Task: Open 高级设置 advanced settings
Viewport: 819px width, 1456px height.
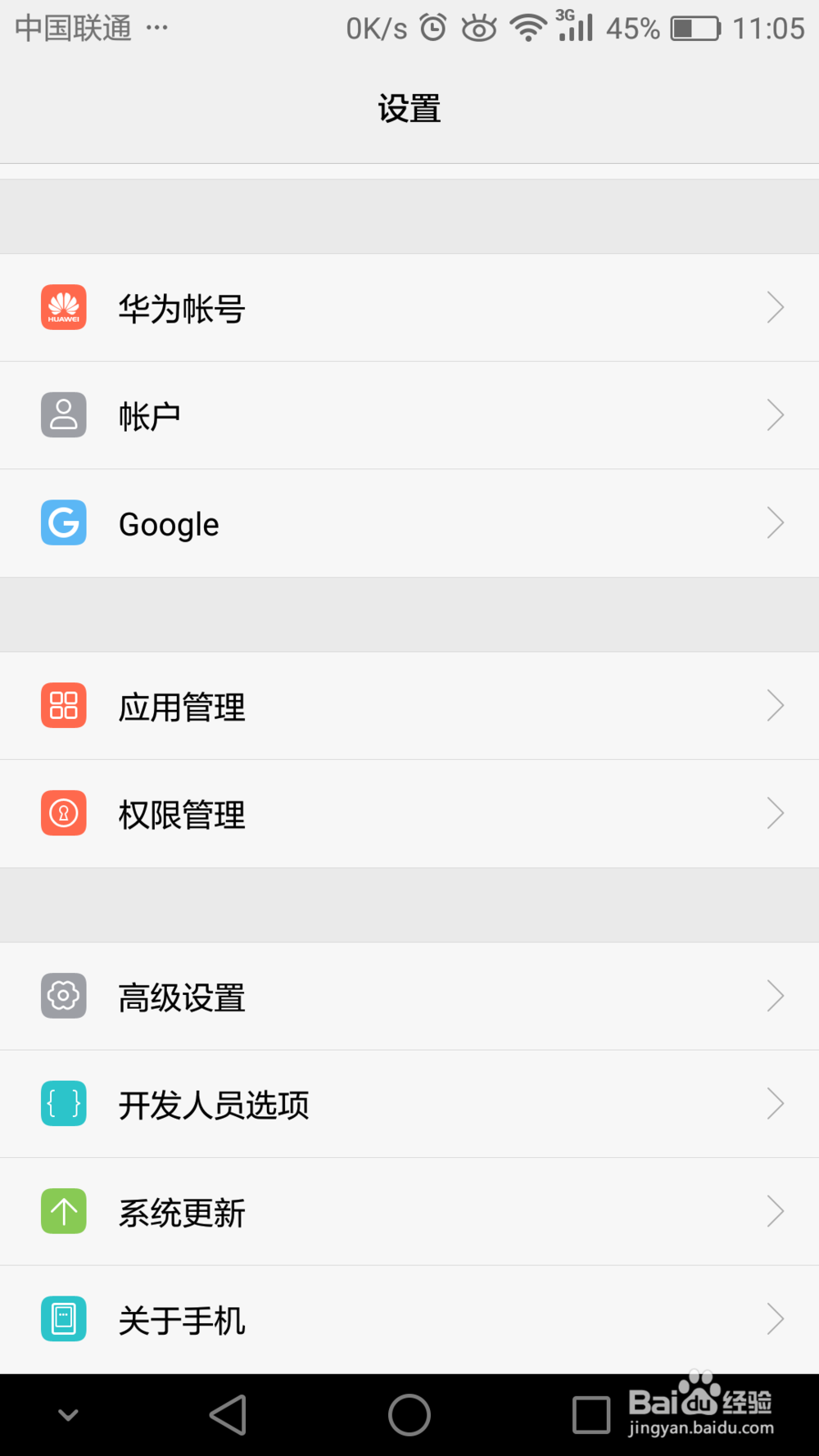Action: 409,997
